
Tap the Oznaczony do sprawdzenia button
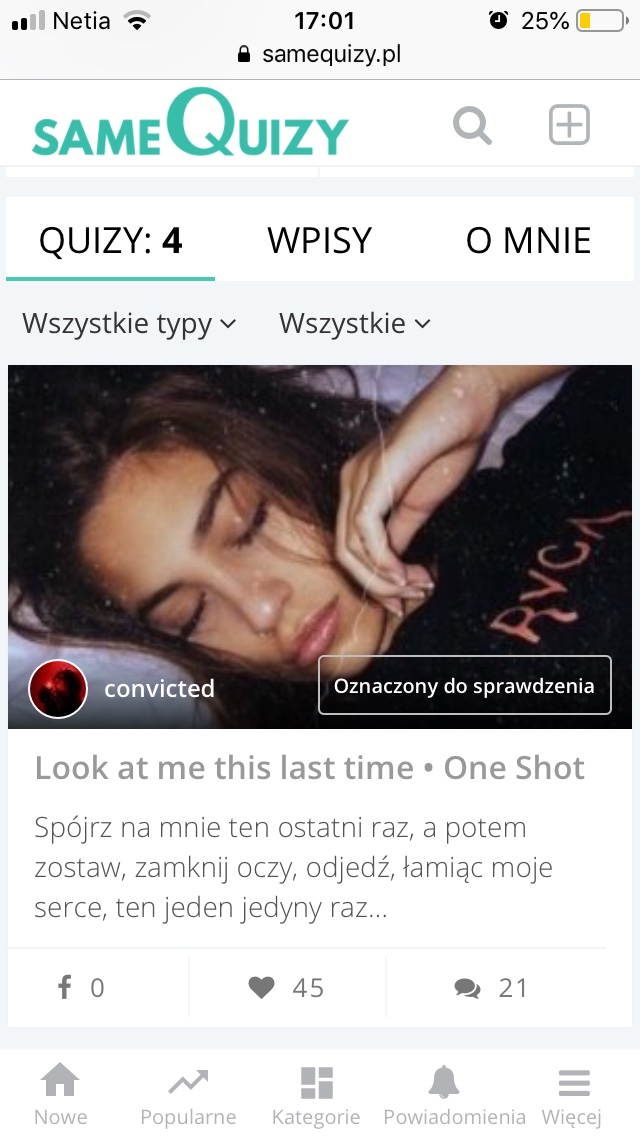click(x=464, y=686)
